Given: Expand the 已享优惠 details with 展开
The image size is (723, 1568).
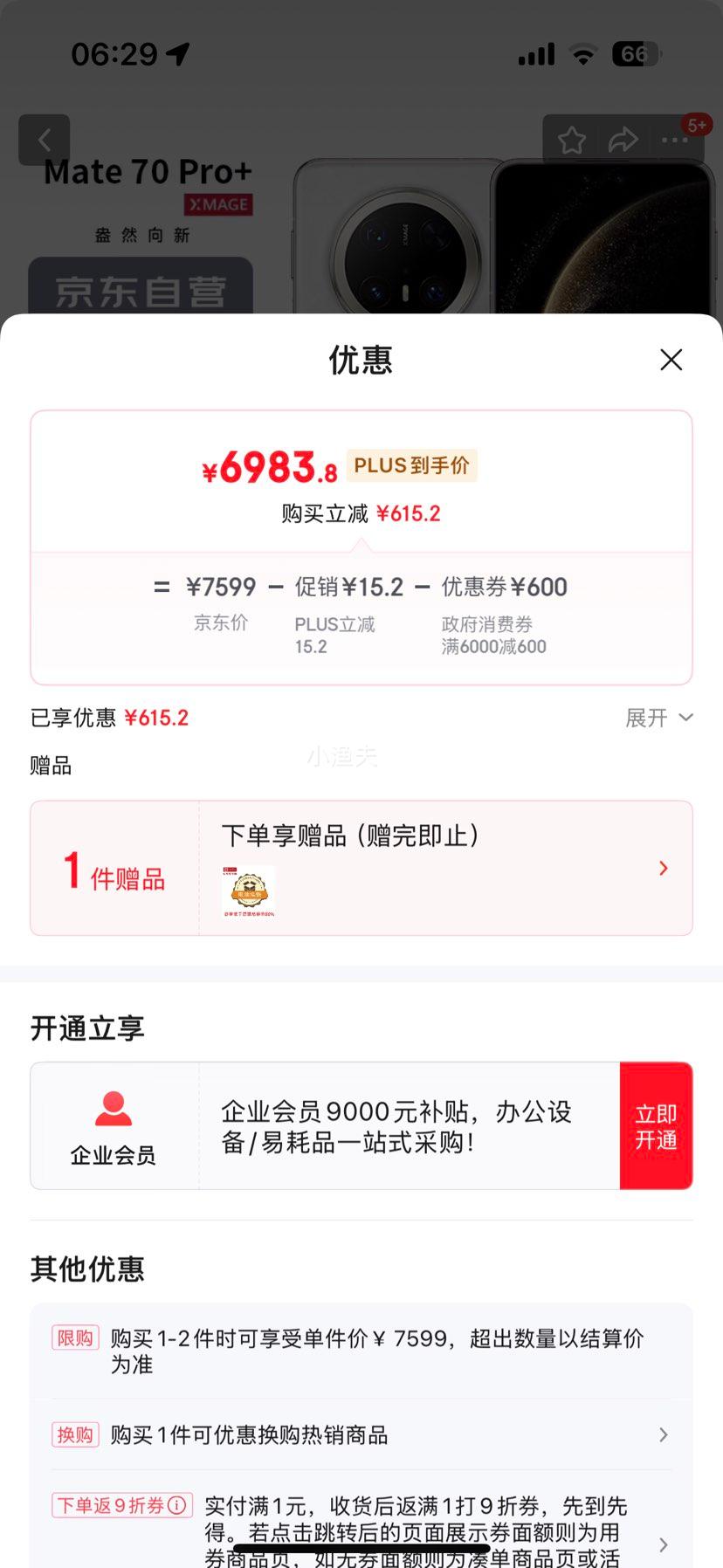Looking at the screenshot, I should pos(658,718).
